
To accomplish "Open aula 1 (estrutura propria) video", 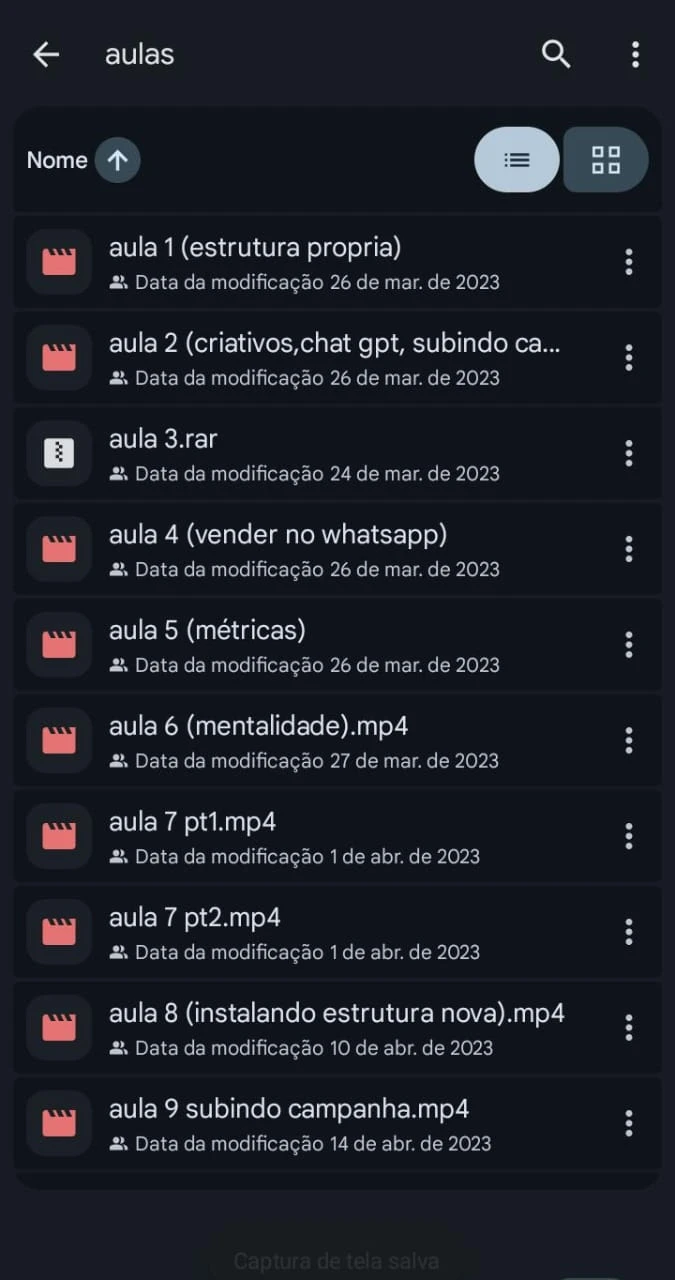I will [255, 247].
